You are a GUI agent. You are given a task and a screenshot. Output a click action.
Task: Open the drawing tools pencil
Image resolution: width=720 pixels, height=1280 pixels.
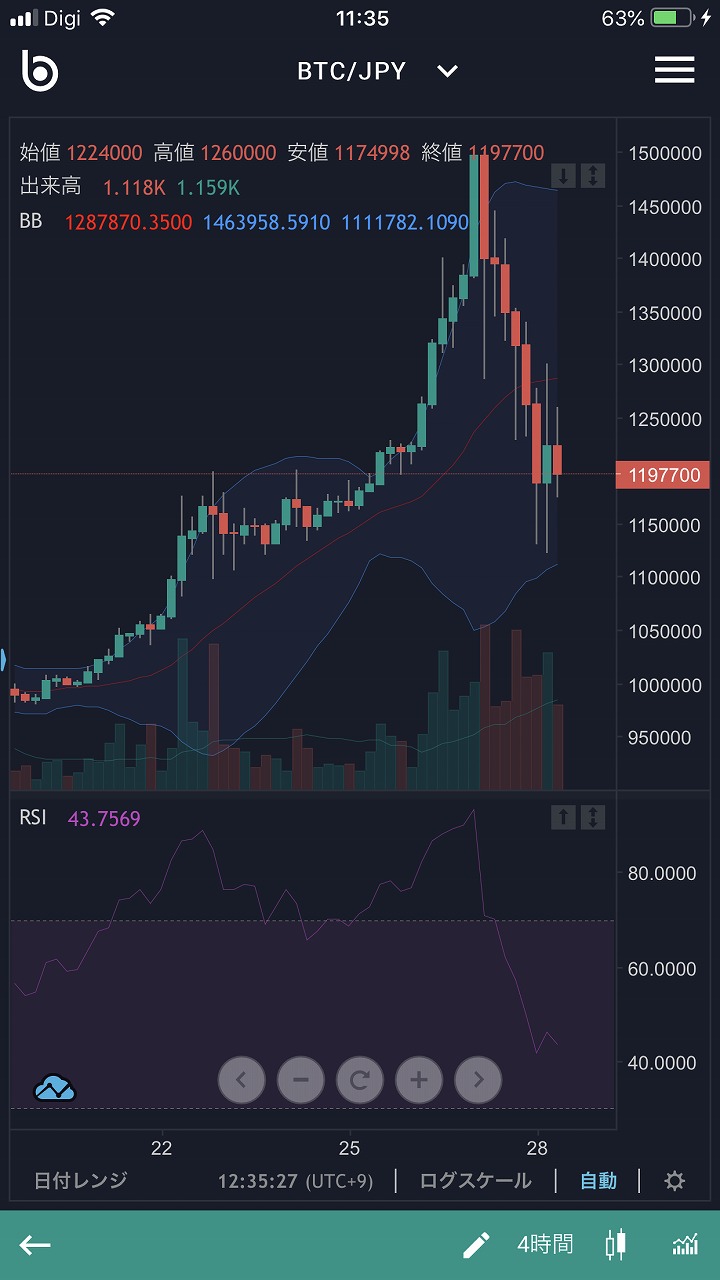476,1245
